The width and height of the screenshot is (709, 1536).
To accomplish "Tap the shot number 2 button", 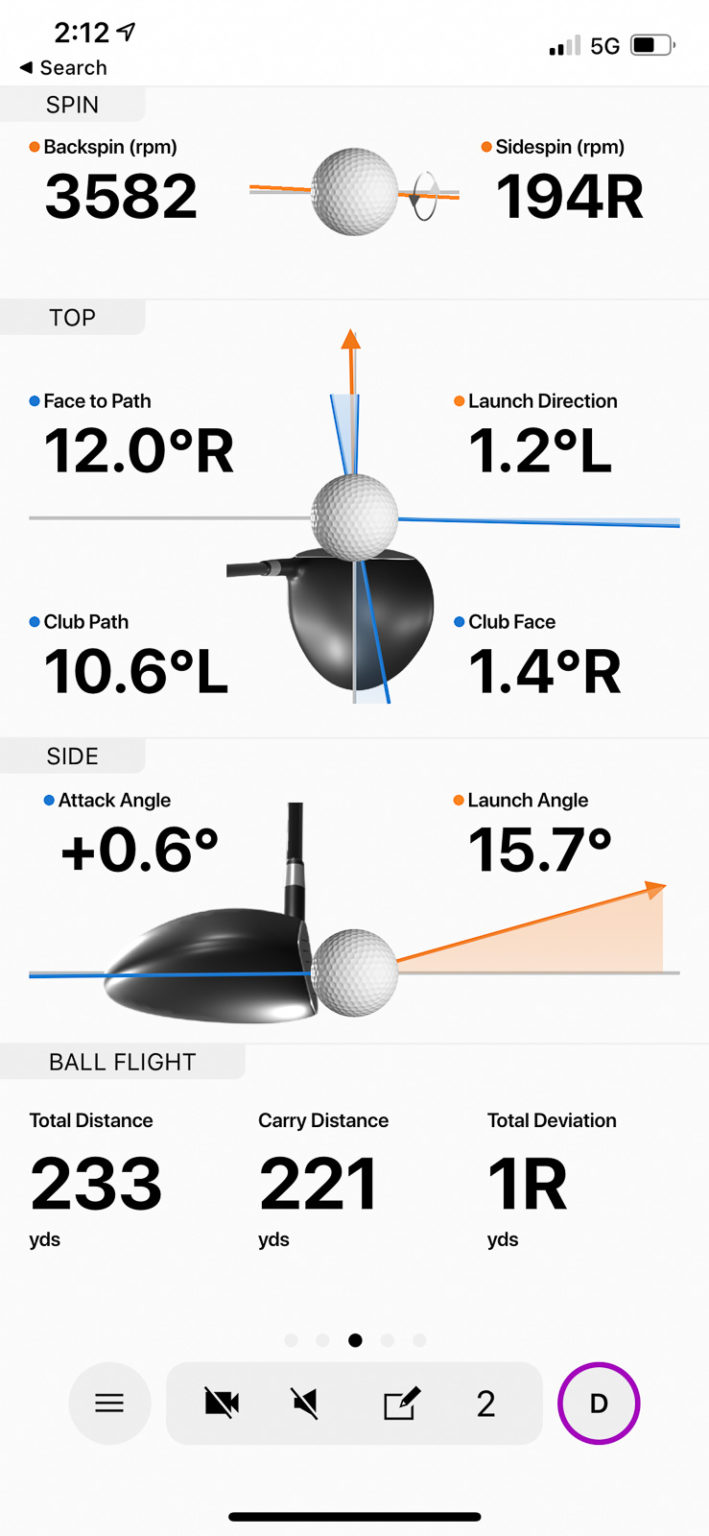I will pos(486,1404).
